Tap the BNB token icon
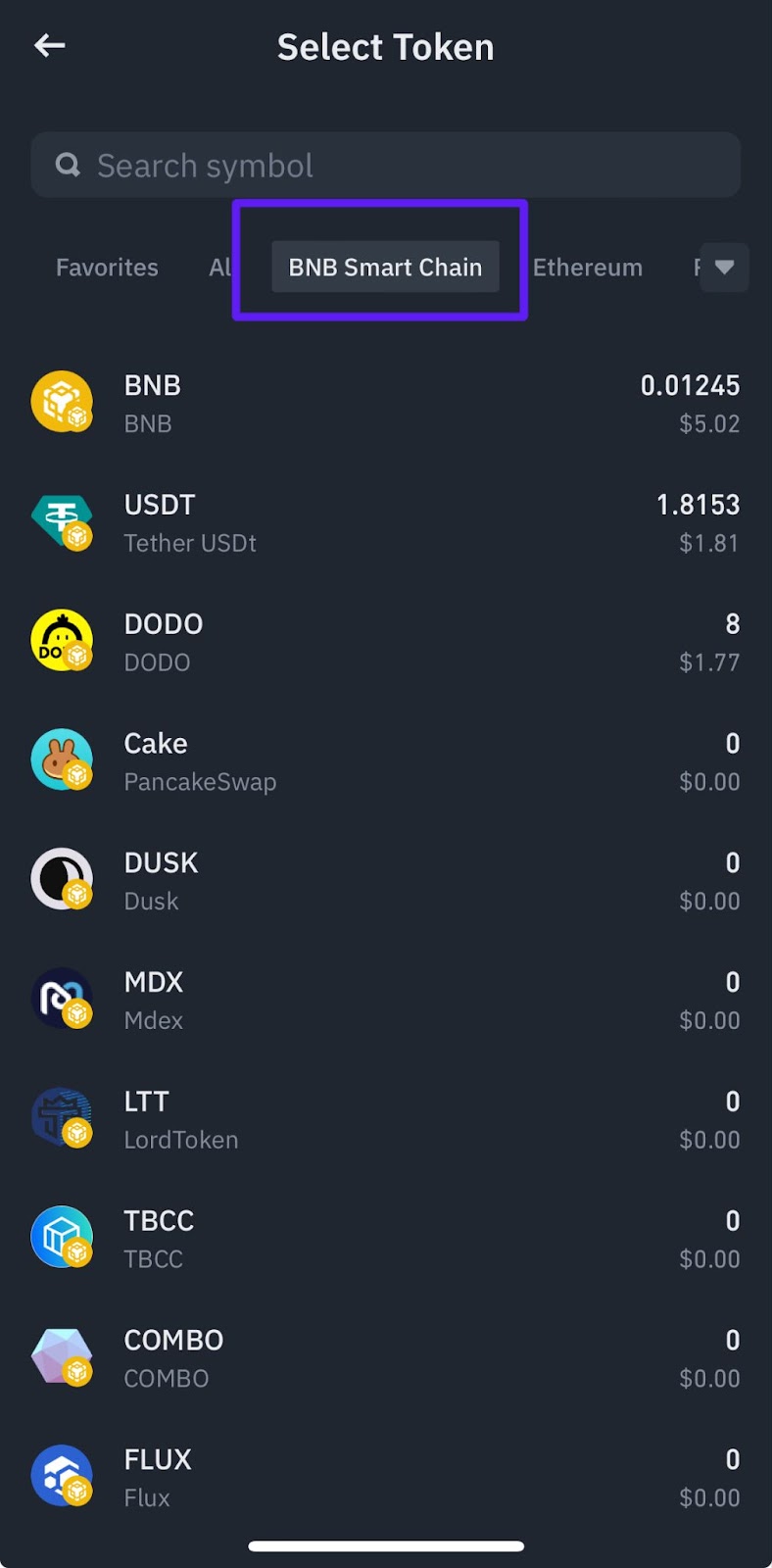 click(62, 402)
